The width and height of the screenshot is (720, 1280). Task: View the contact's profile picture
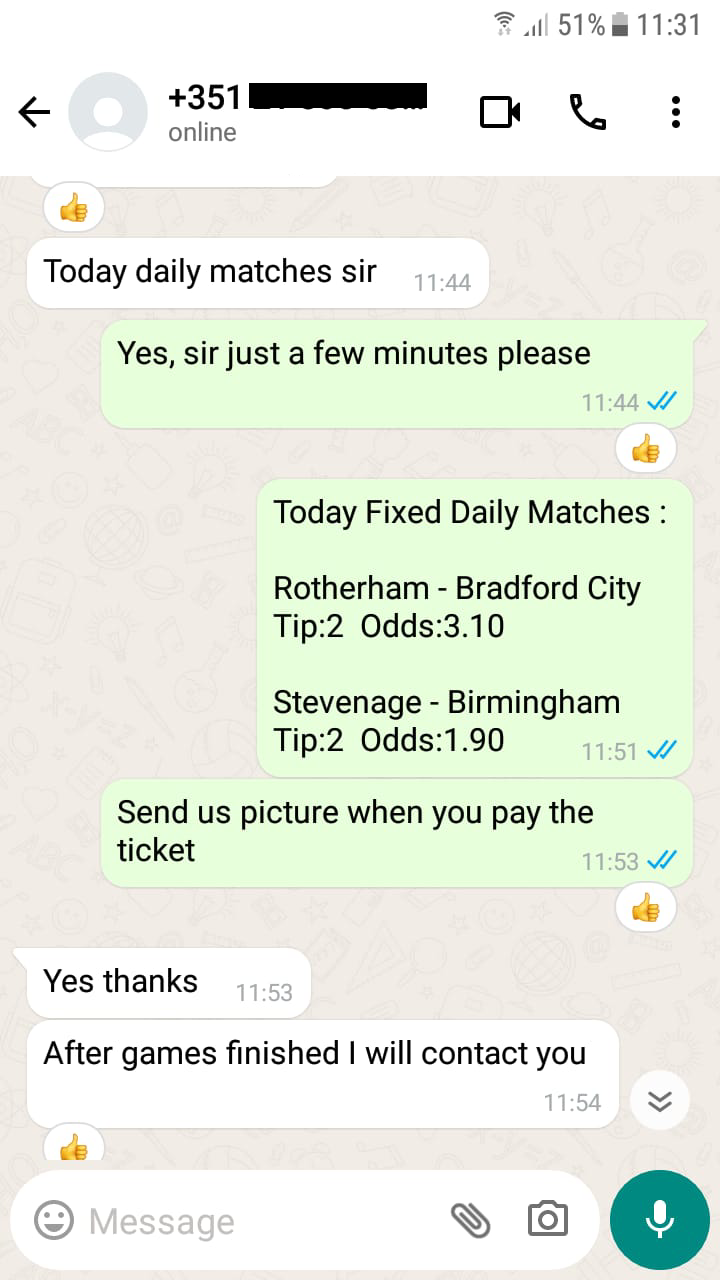(x=108, y=112)
